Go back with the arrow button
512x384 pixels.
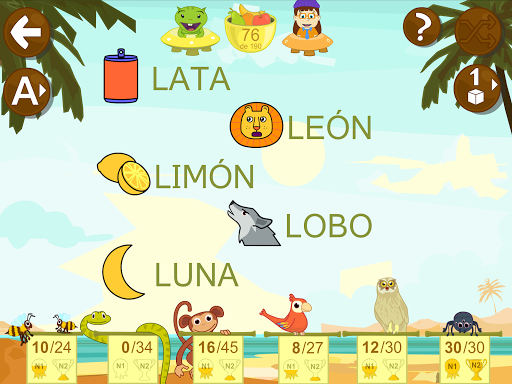[x=27, y=32]
